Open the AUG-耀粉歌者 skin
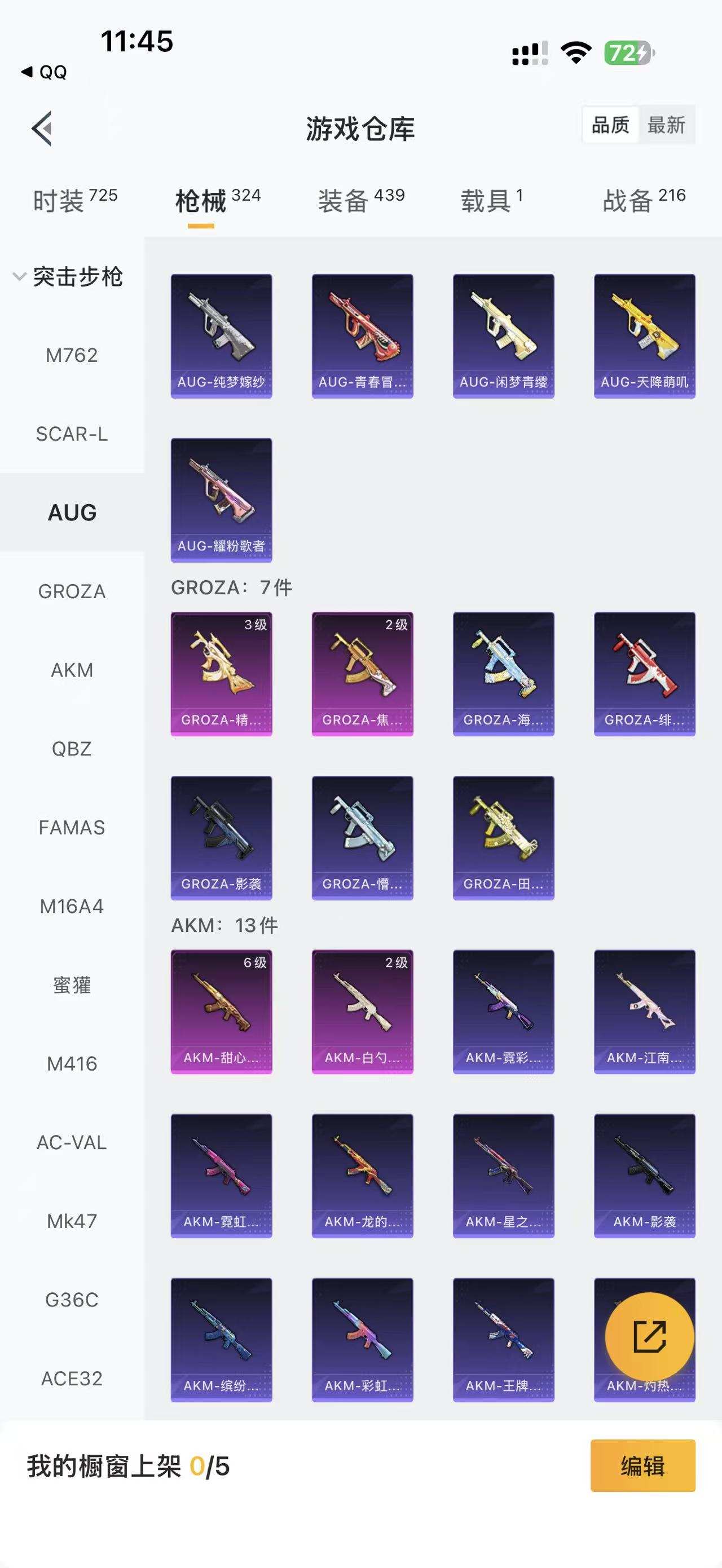 [x=221, y=500]
